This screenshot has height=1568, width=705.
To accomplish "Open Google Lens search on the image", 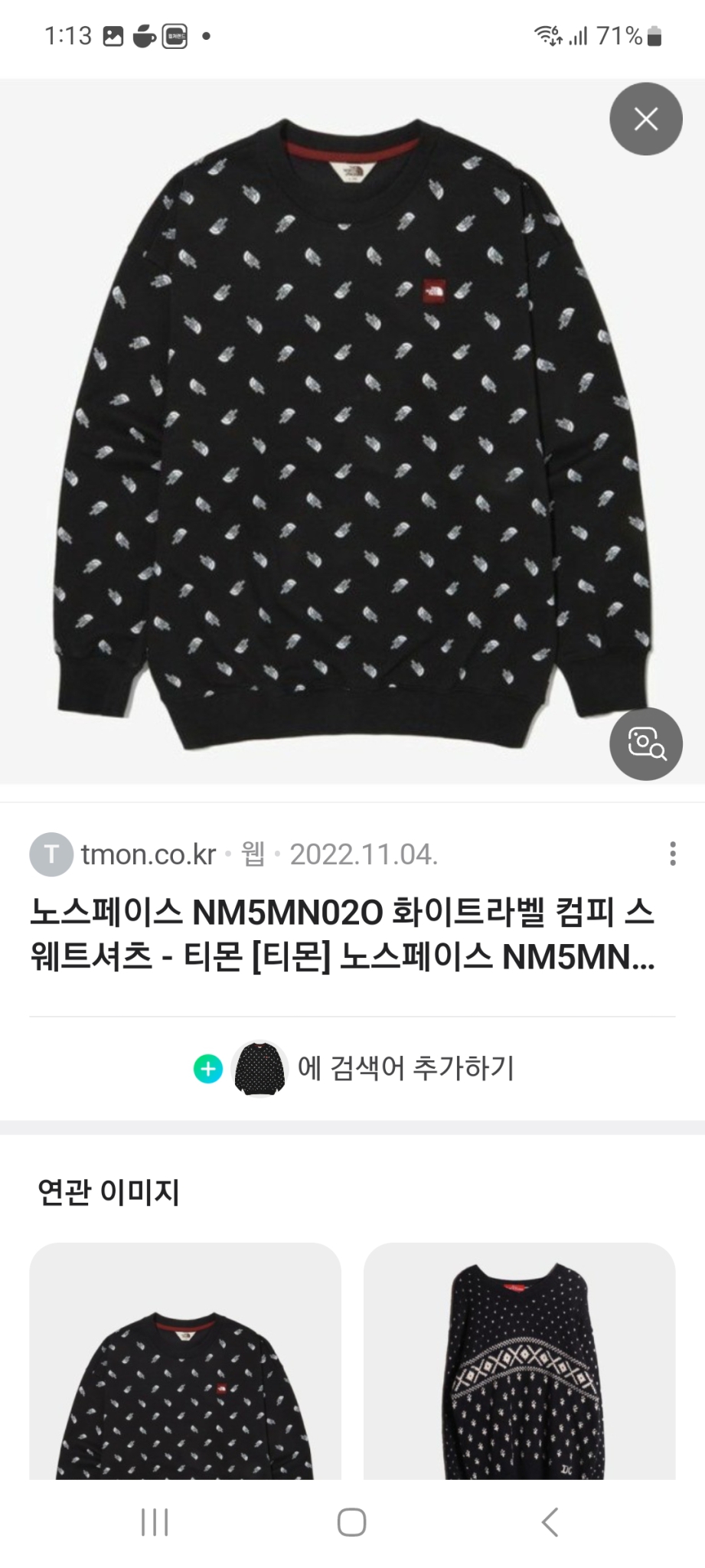I will coord(645,744).
